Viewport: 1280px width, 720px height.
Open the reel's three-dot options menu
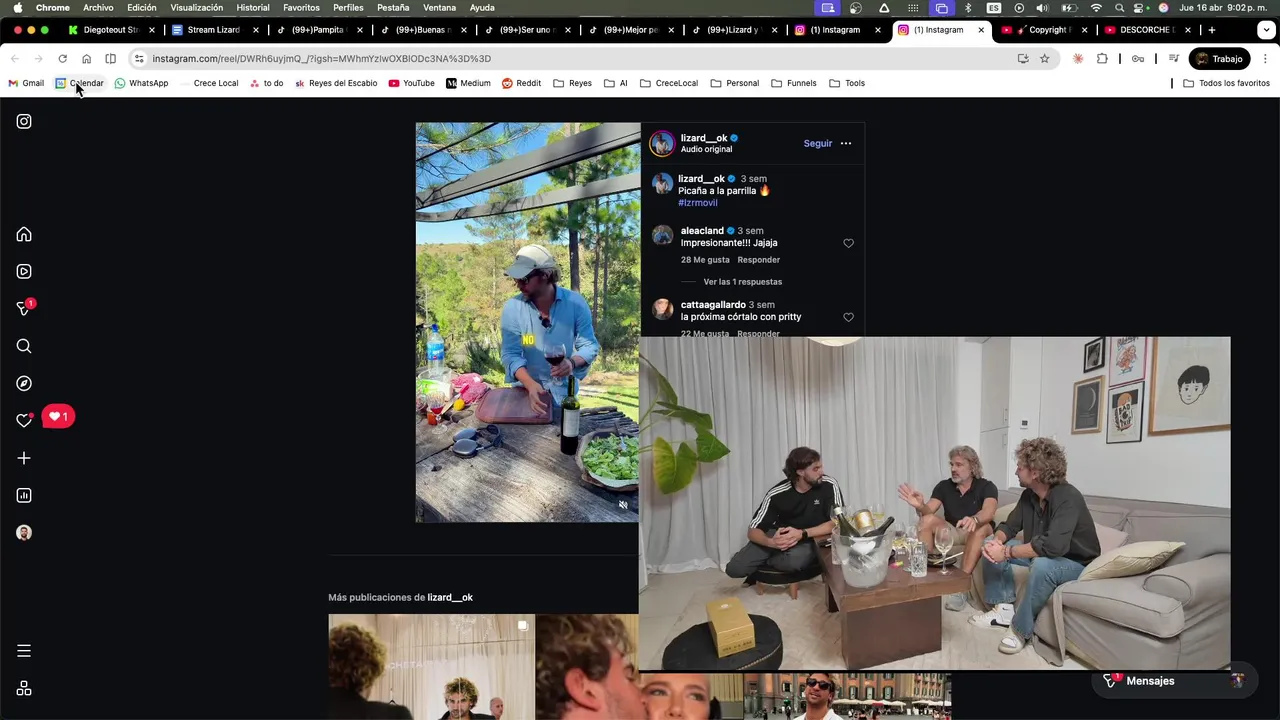(x=846, y=143)
